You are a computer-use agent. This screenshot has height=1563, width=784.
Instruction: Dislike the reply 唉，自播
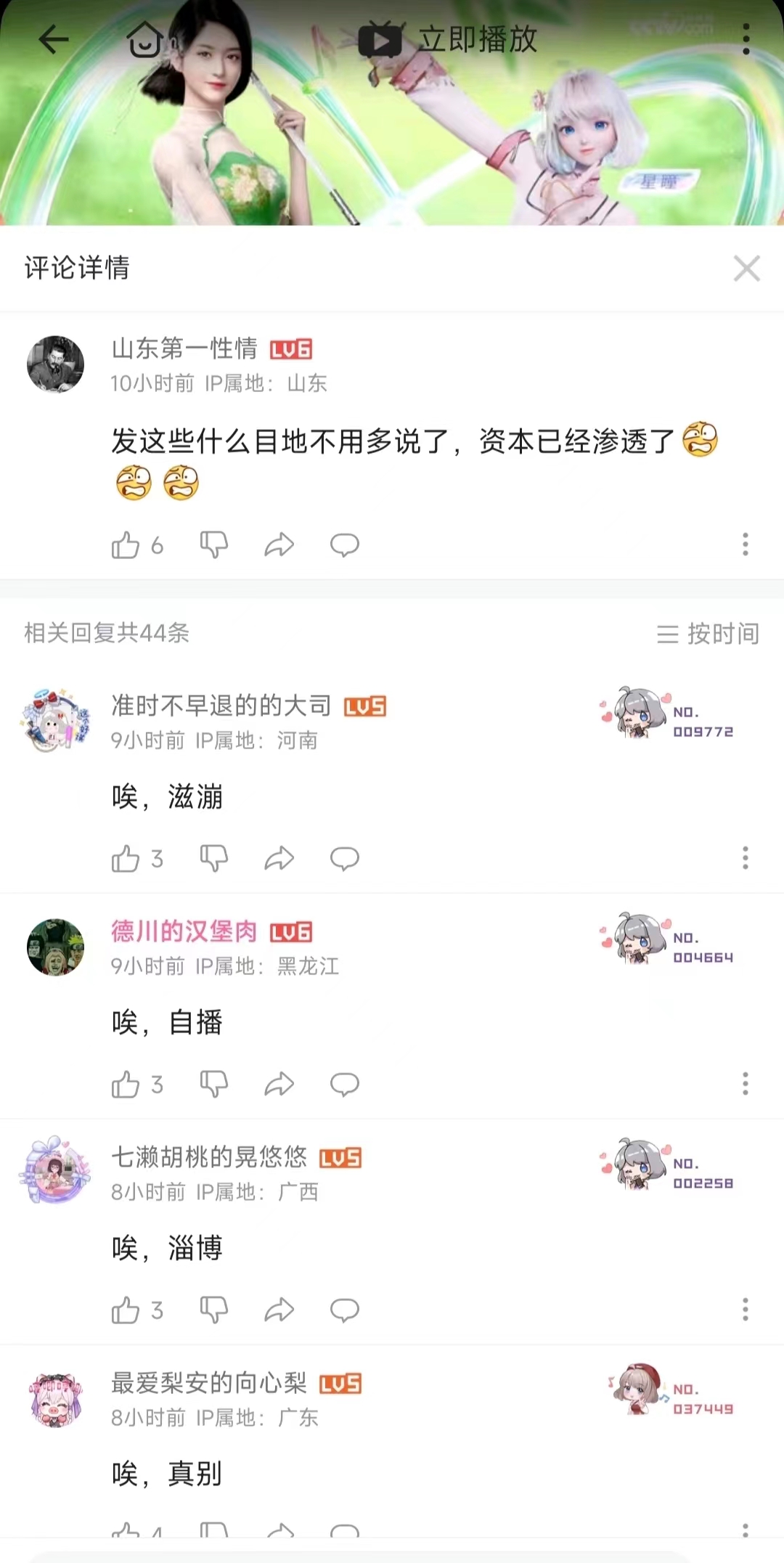pos(214,1085)
